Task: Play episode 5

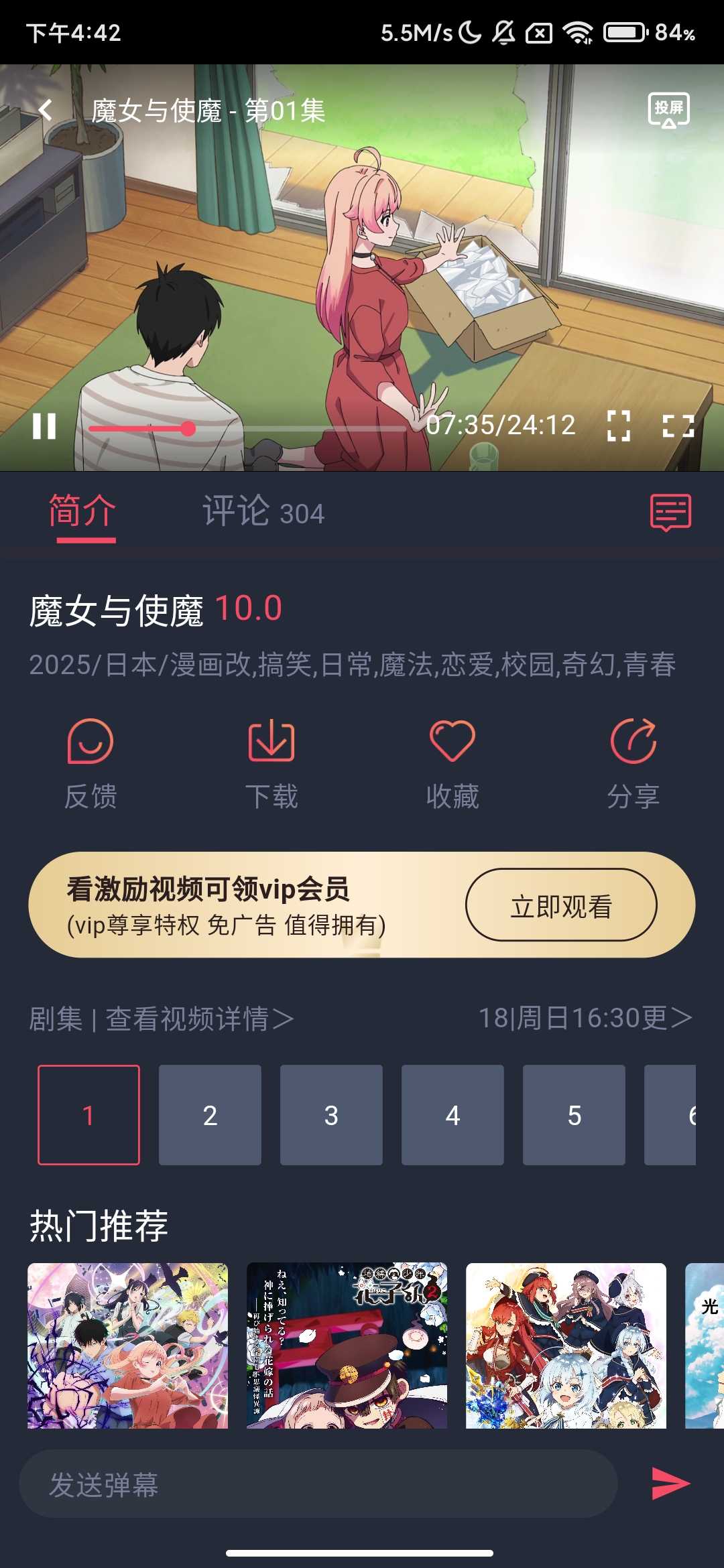Action: 574,1115
